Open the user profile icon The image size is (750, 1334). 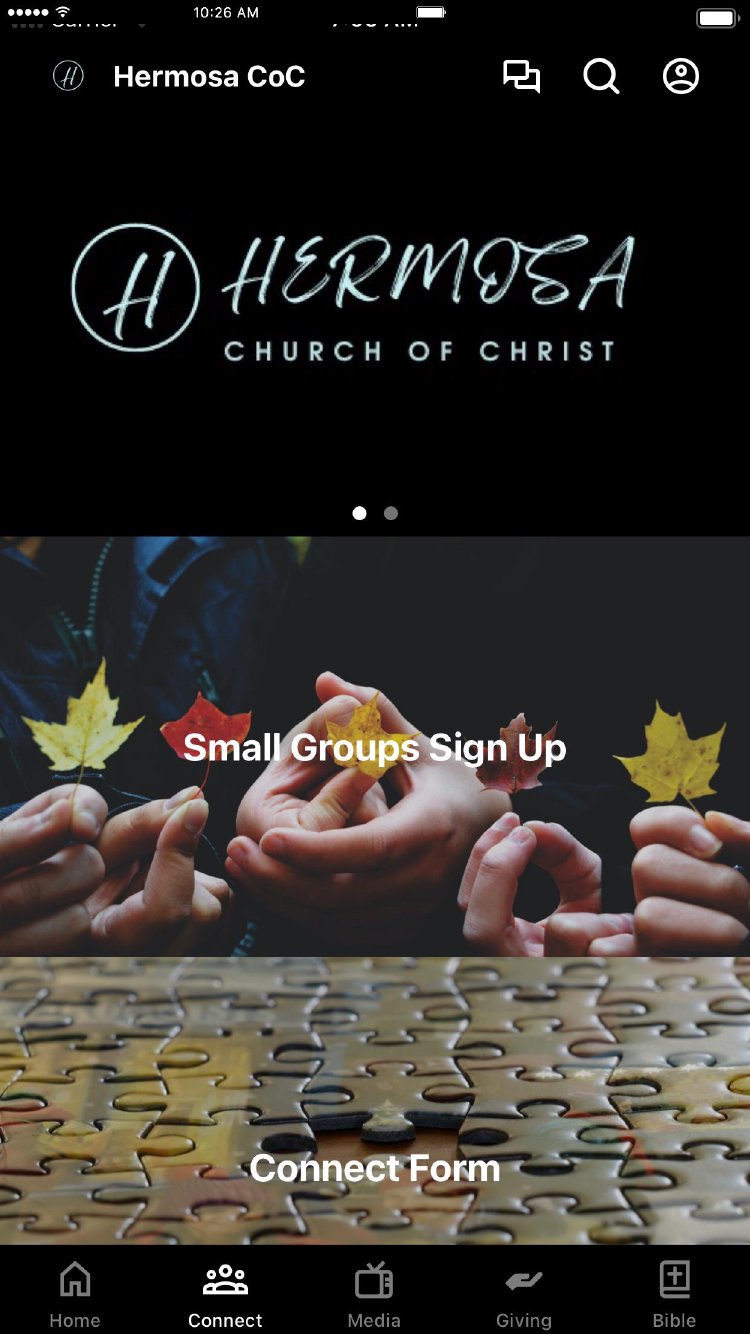tap(681, 77)
